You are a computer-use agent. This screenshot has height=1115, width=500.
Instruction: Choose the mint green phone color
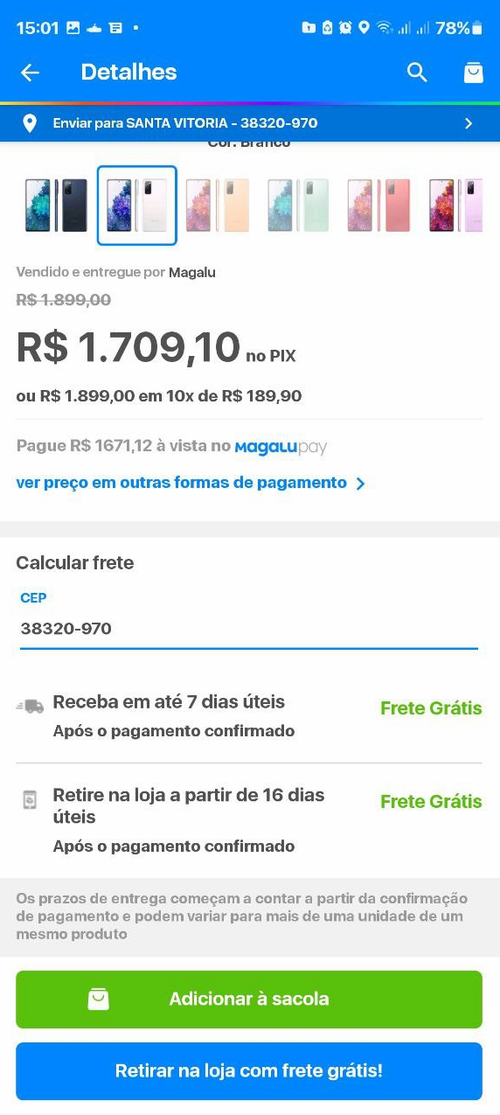pos(299,206)
